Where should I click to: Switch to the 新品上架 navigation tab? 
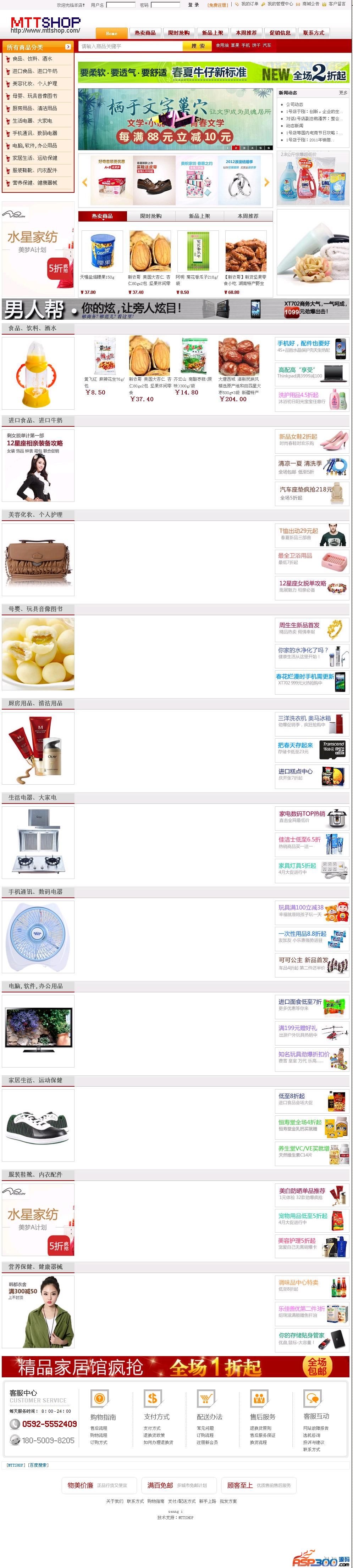212,33
